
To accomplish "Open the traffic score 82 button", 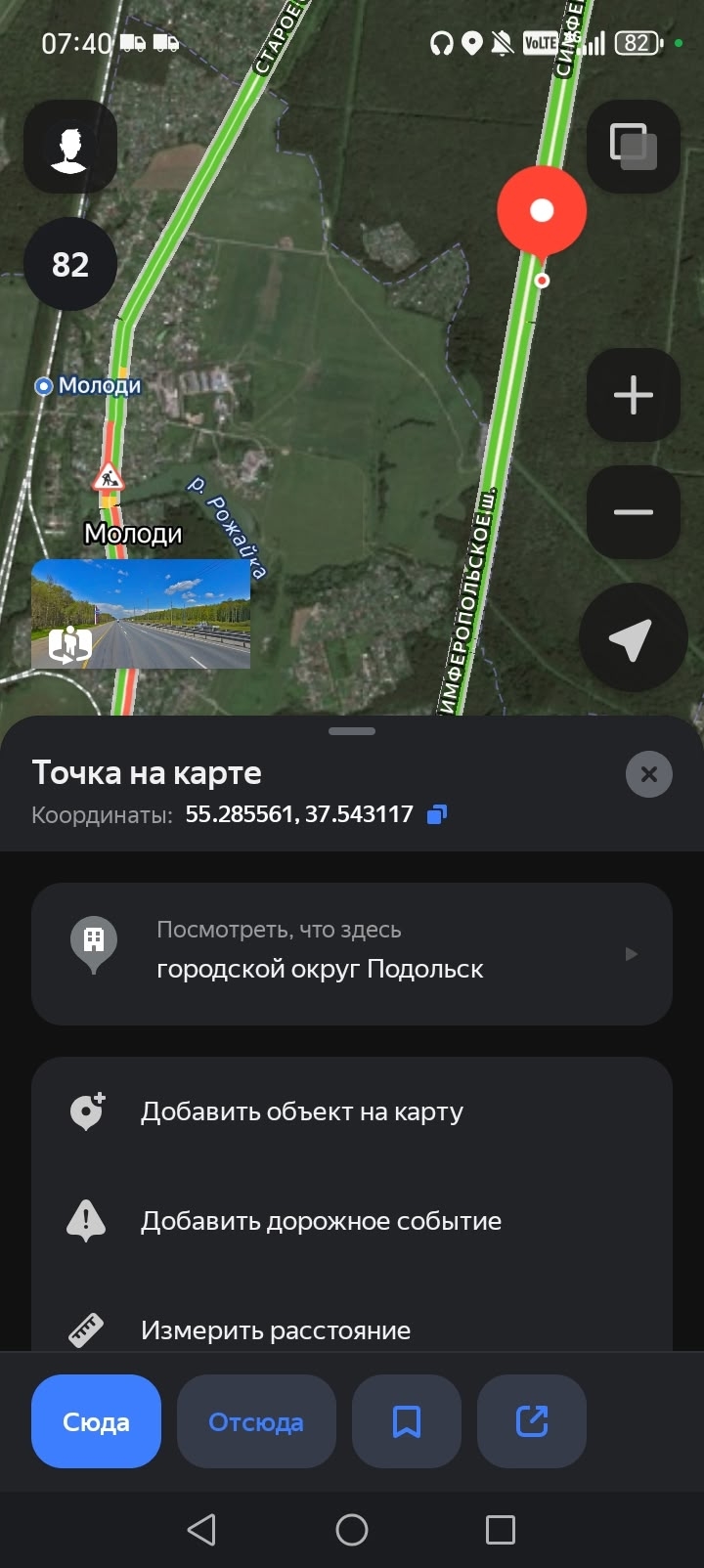I will 70,264.
